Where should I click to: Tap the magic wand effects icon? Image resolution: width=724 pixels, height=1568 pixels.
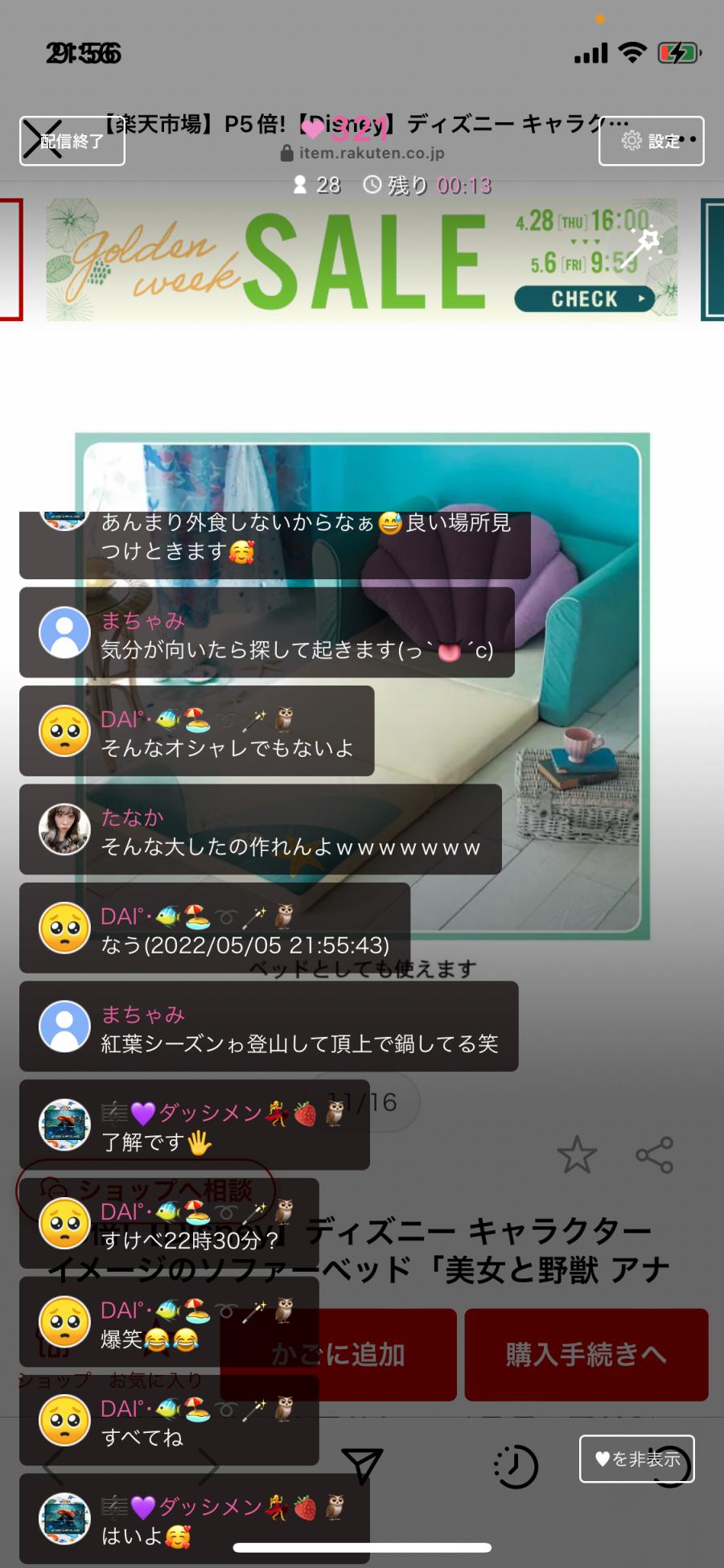point(644,244)
